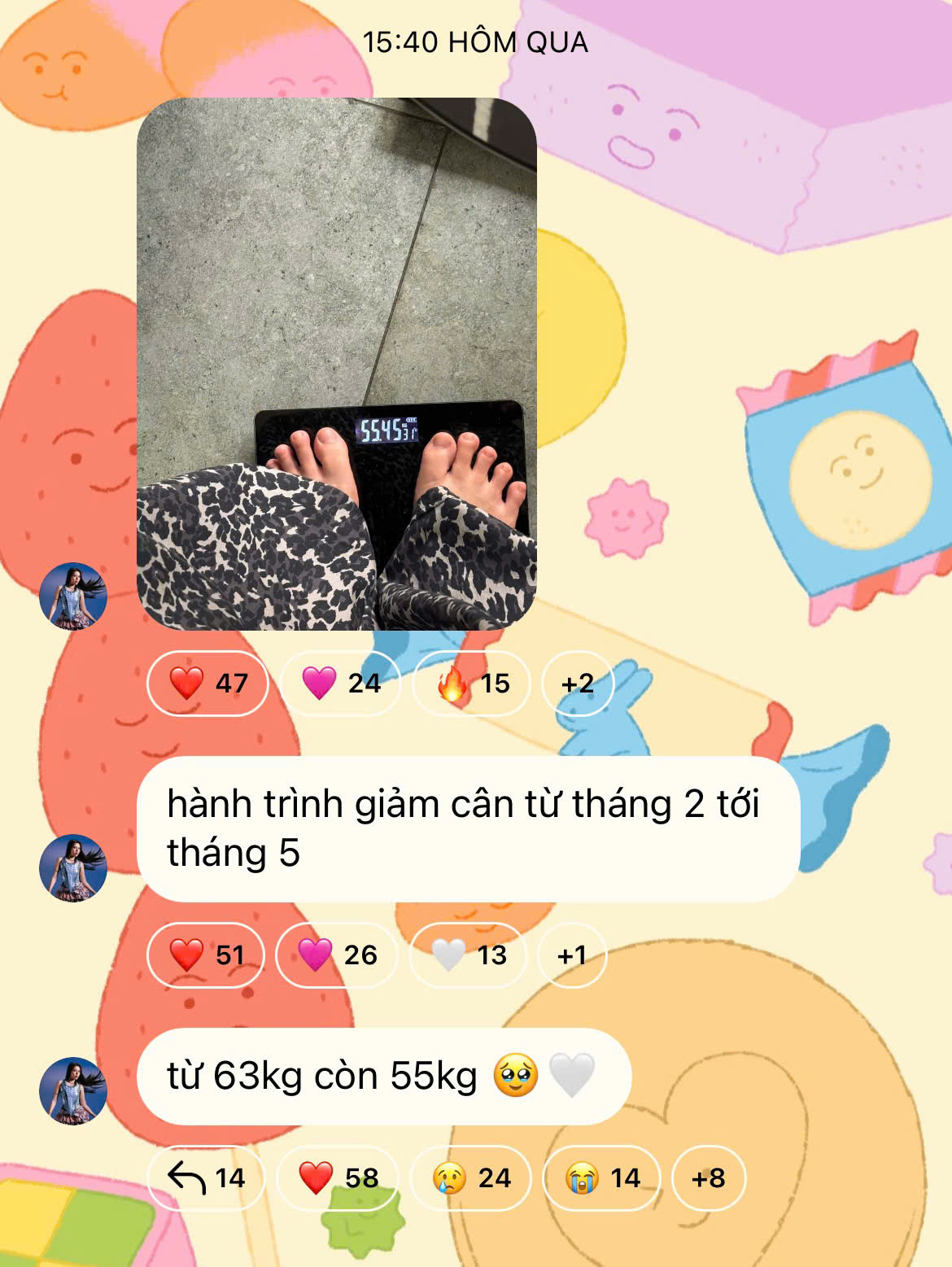952x1267 pixels.
Task: Open the 14 replies thread
Action: coord(206,1177)
